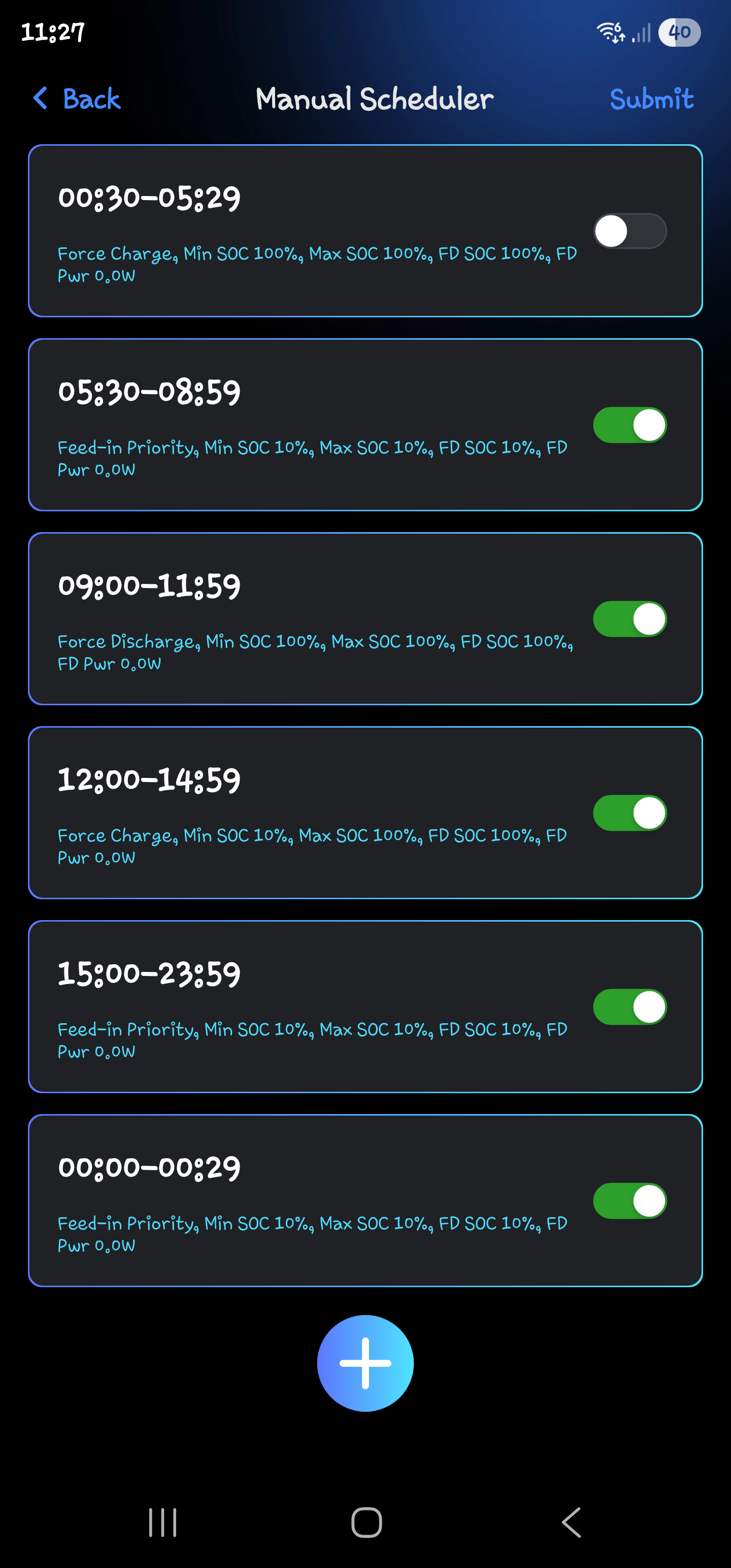Open recent apps from navigation bar

coord(162,1522)
